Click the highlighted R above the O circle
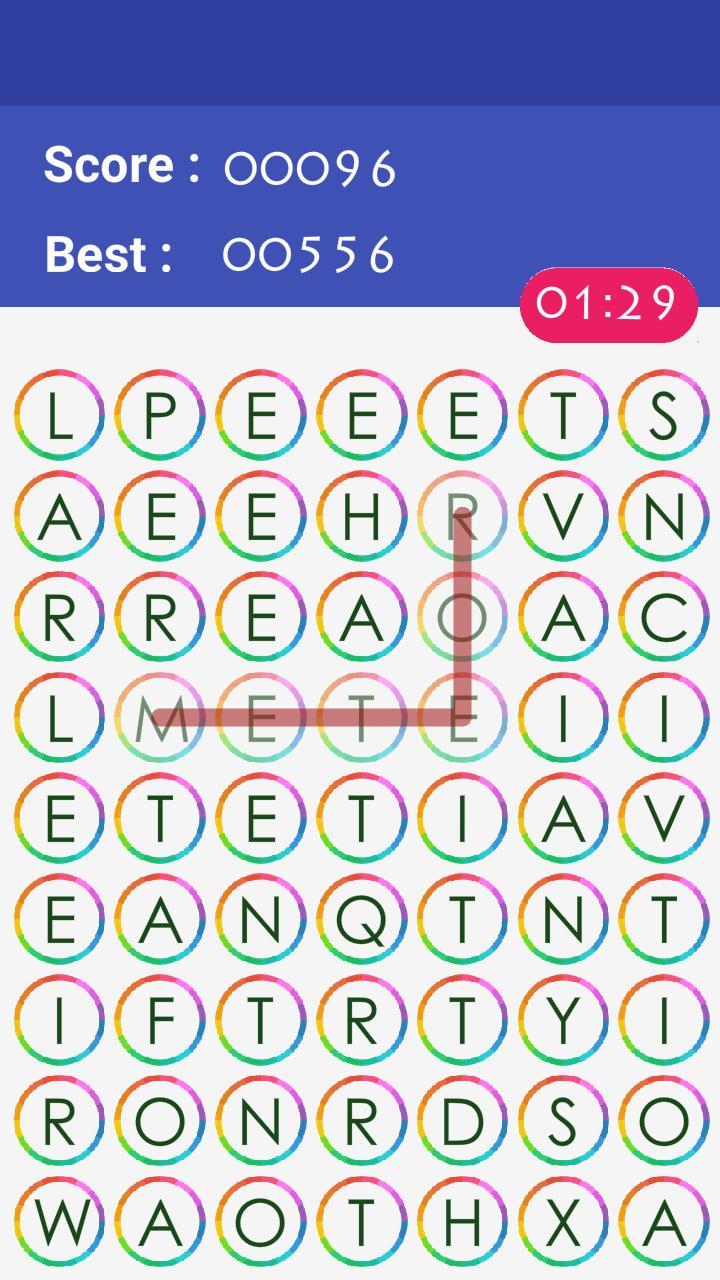Image resolution: width=720 pixels, height=1280 pixels. tap(462, 516)
